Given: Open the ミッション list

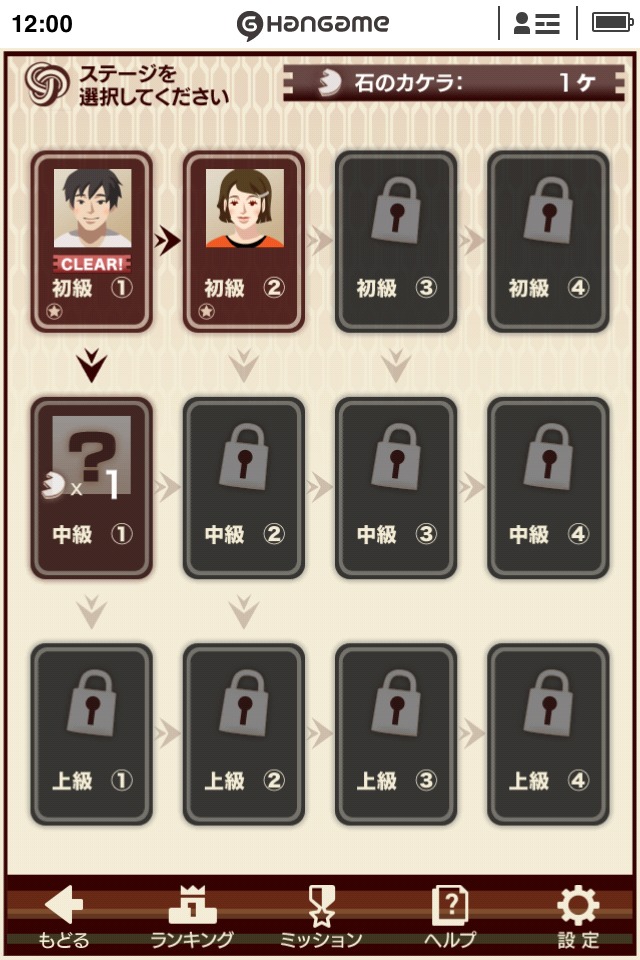Looking at the screenshot, I should [321, 917].
